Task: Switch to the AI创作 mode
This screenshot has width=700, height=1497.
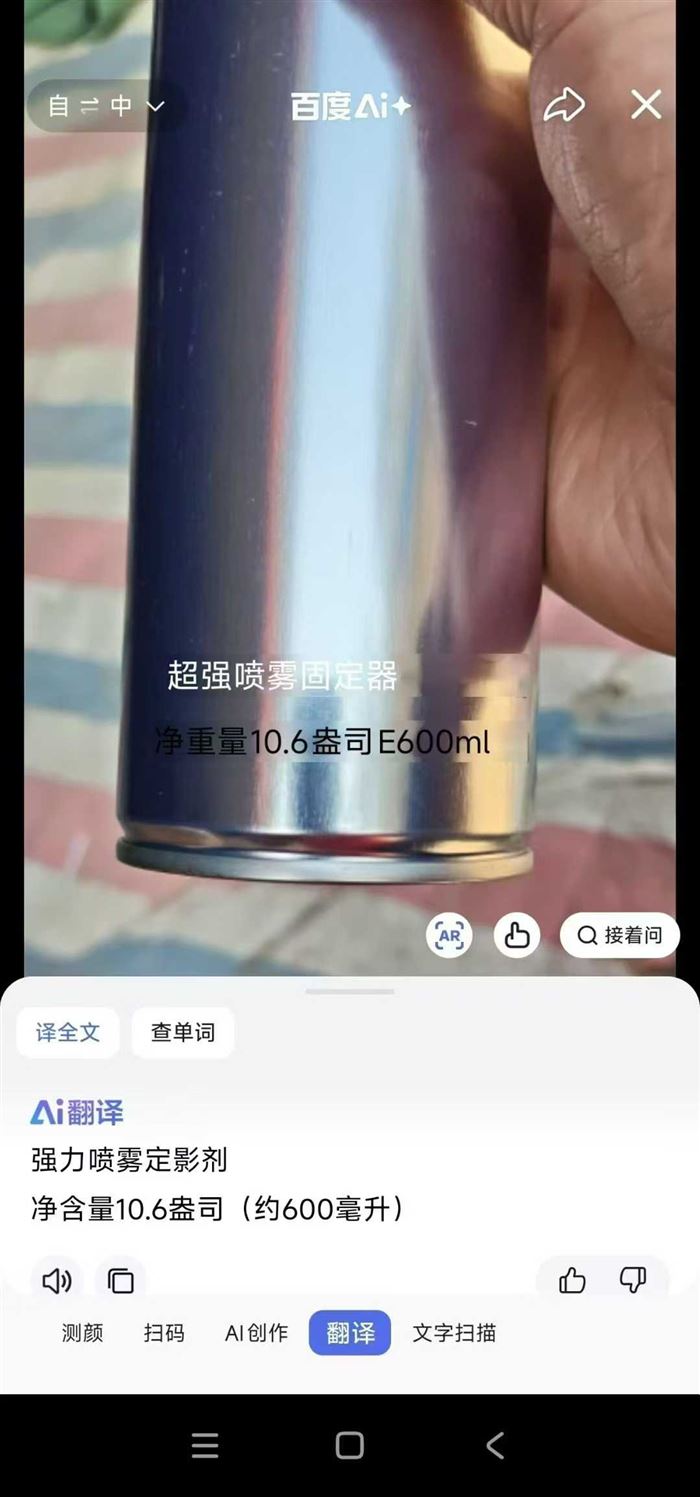Action: (x=256, y=1333)
